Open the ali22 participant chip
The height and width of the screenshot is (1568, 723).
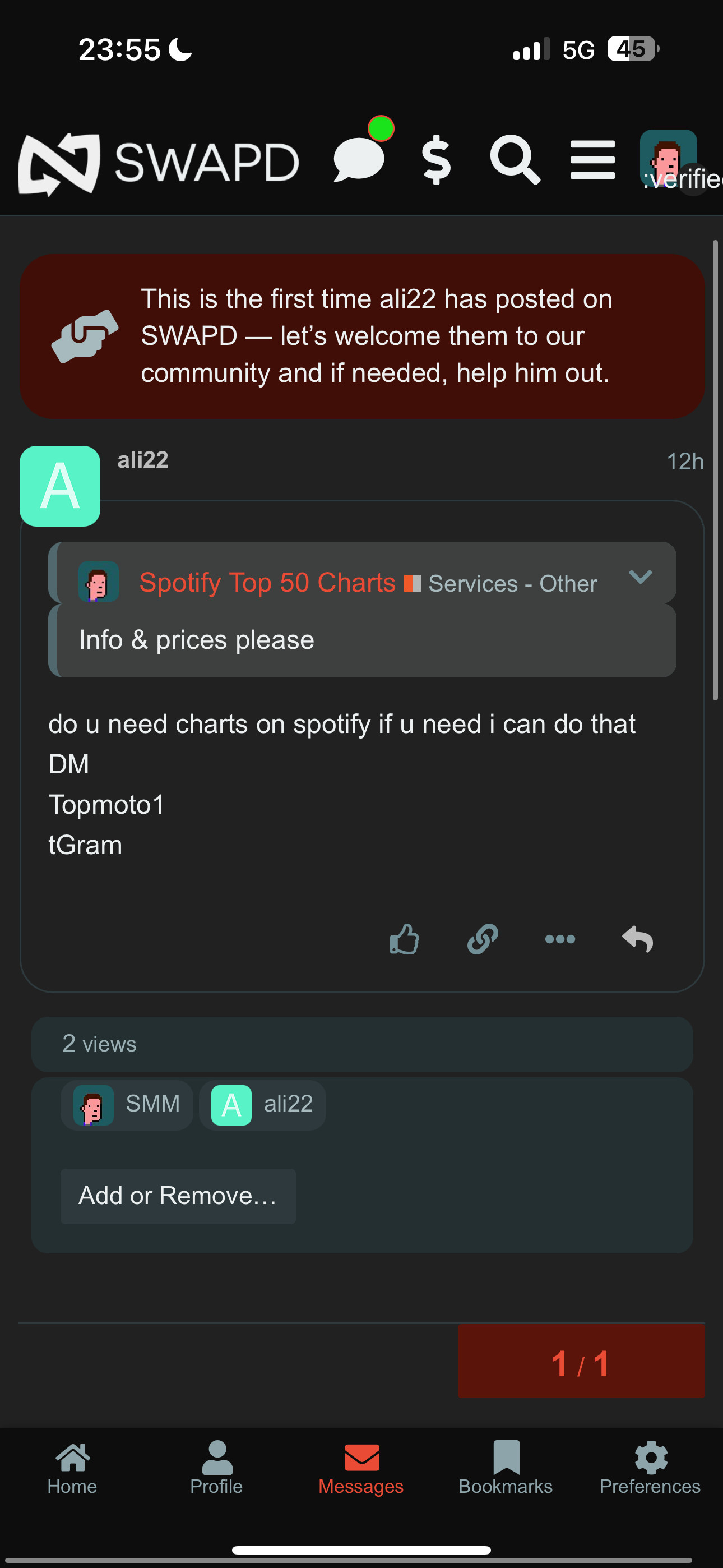pos(262,1104)
